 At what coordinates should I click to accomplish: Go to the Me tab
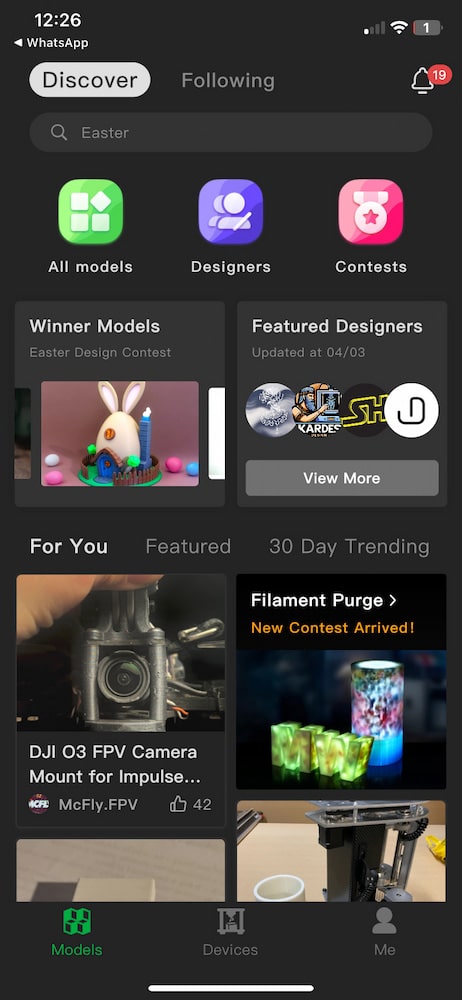384,932
